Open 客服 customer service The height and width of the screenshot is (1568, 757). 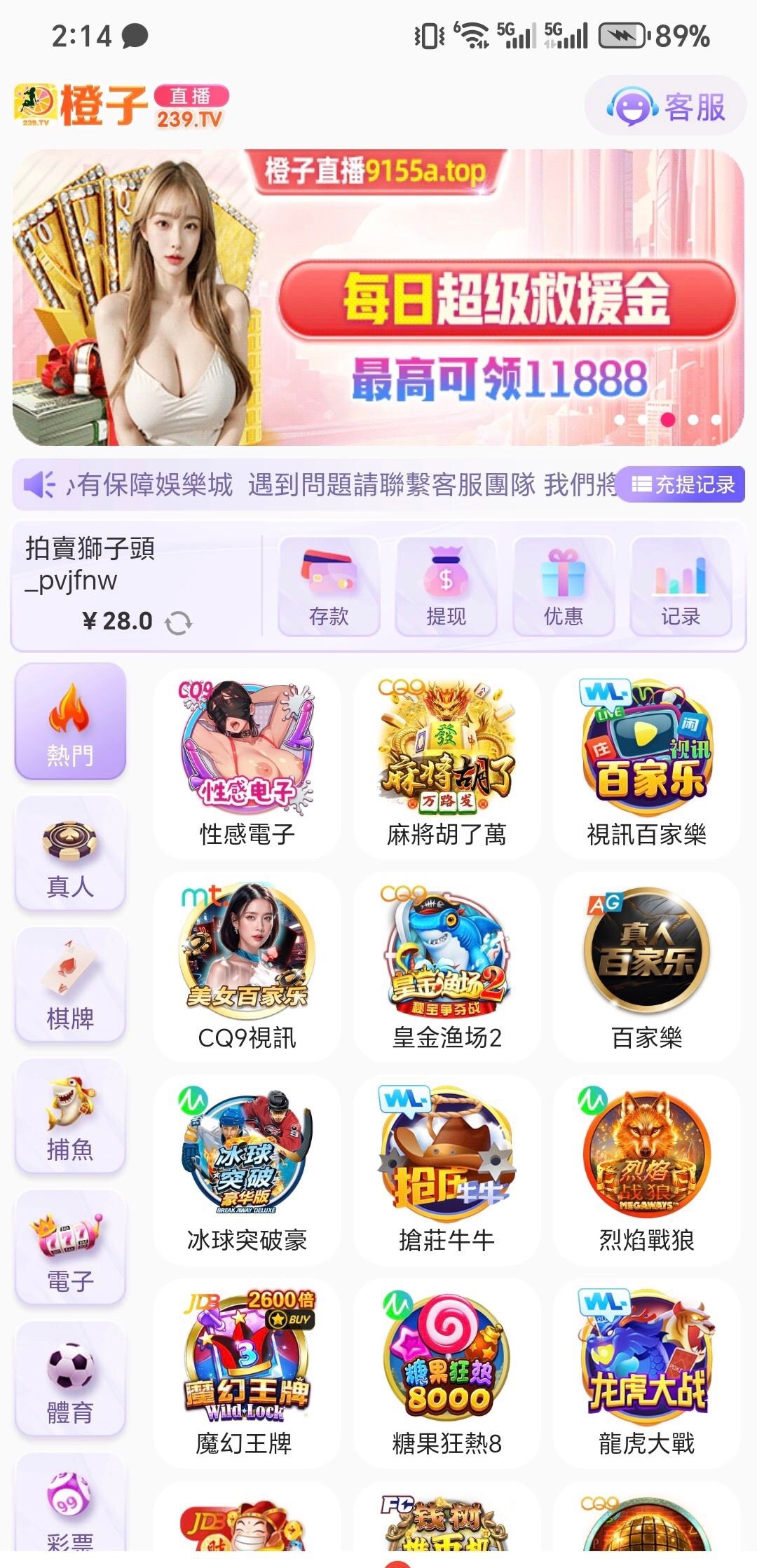(x=665, y=107)
